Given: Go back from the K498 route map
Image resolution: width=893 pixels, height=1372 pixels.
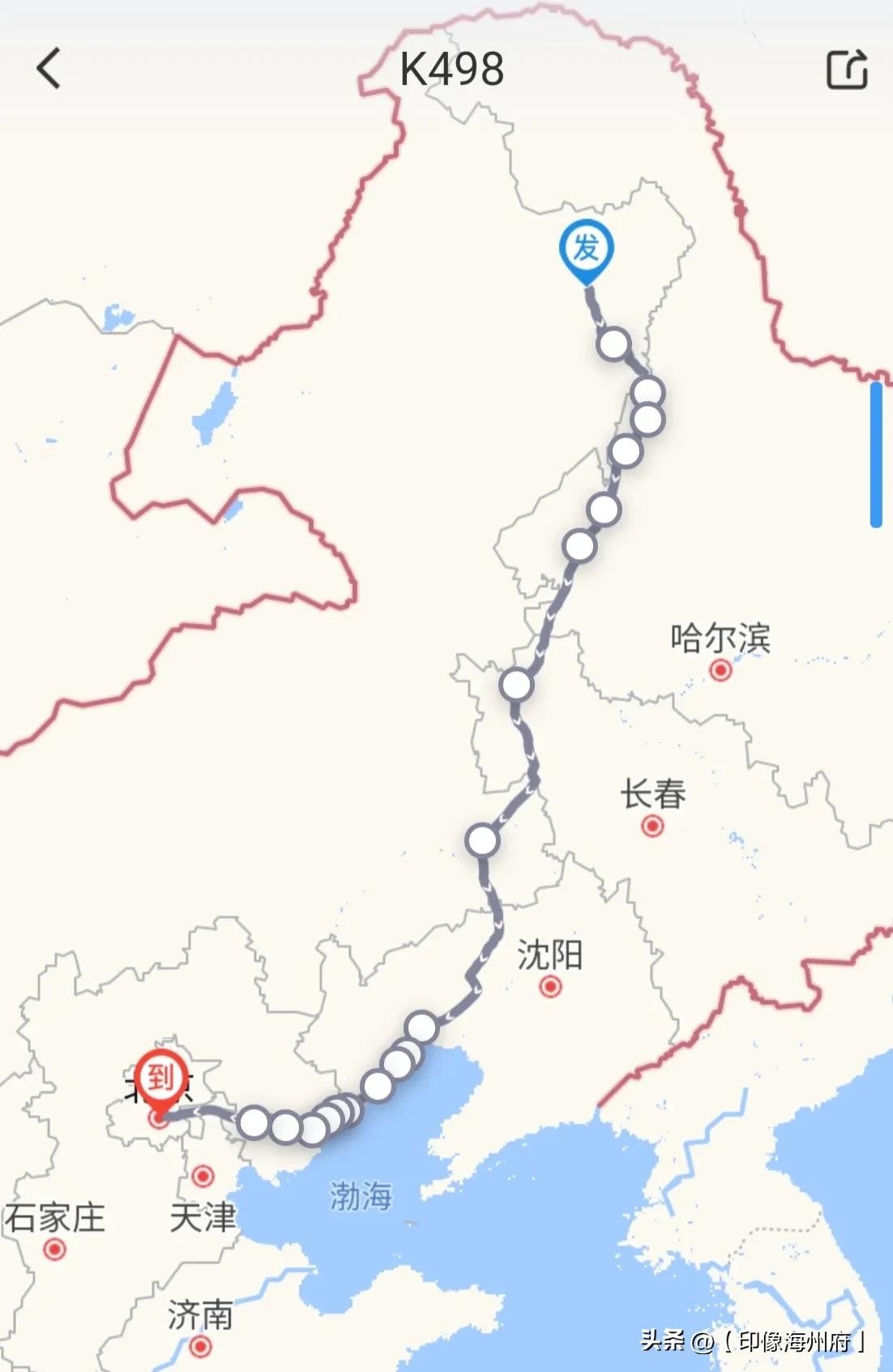Looking at the screenshot, I should click(x=49, y=68).
